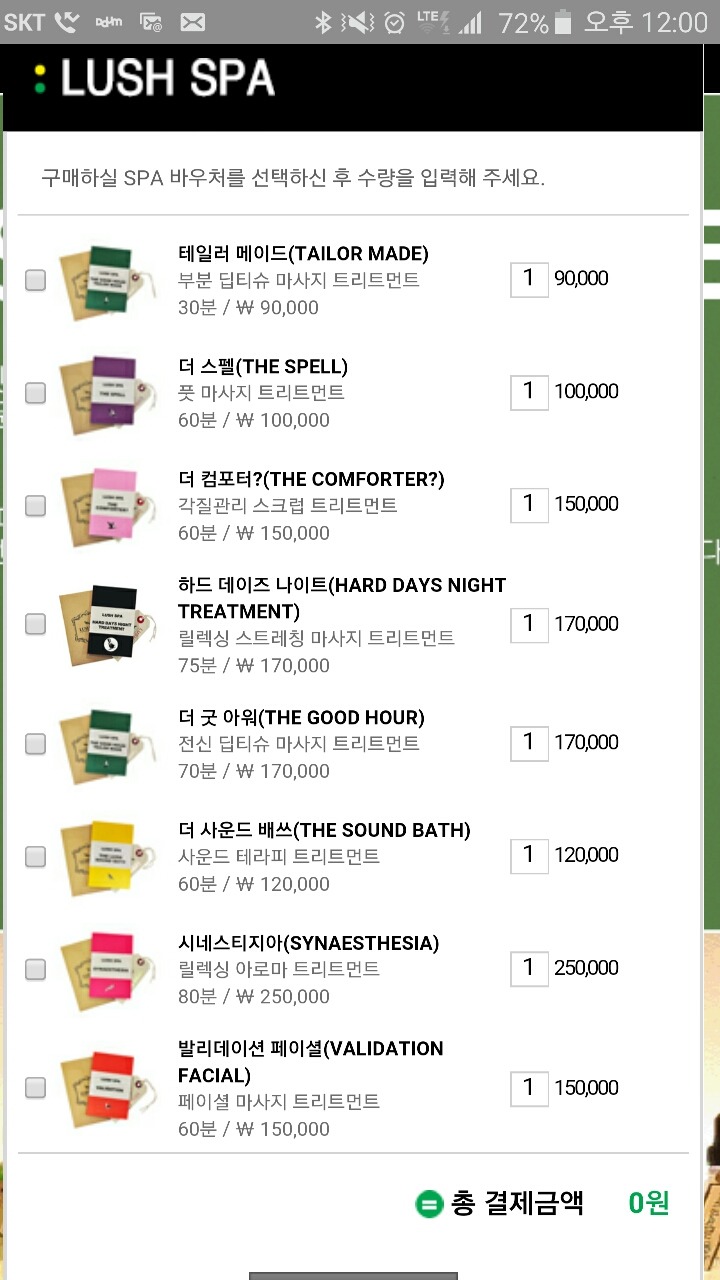
Task: Check the Validation Facial voucher checkbox
Action: click(35, 1088)
